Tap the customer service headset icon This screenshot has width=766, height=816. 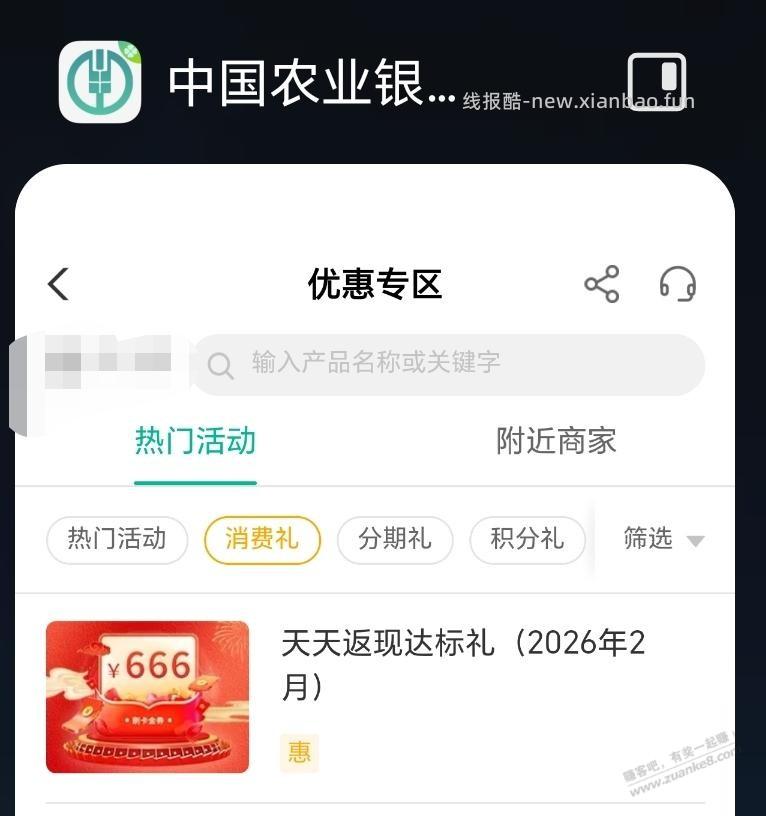[676, 285]
